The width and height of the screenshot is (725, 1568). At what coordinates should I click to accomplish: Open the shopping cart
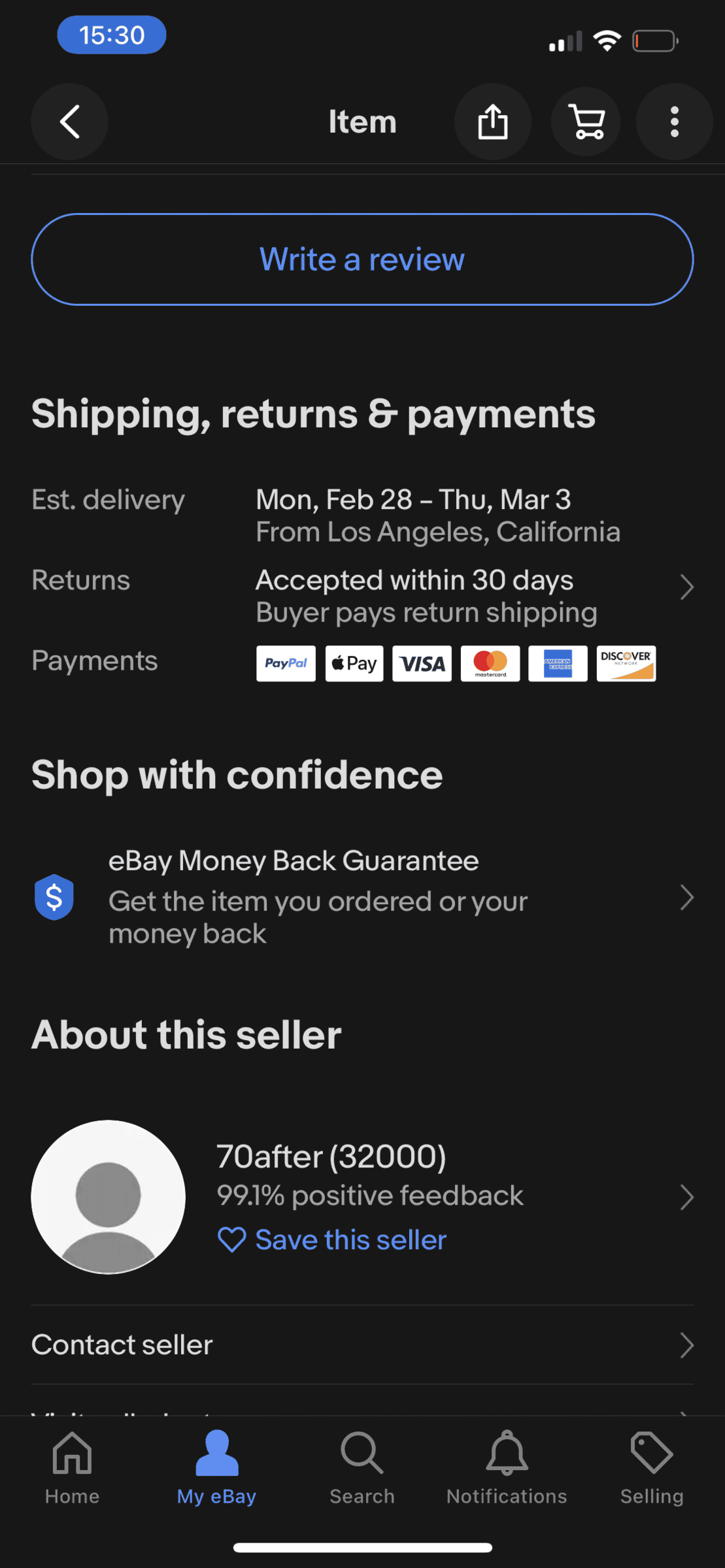(586, 122)
